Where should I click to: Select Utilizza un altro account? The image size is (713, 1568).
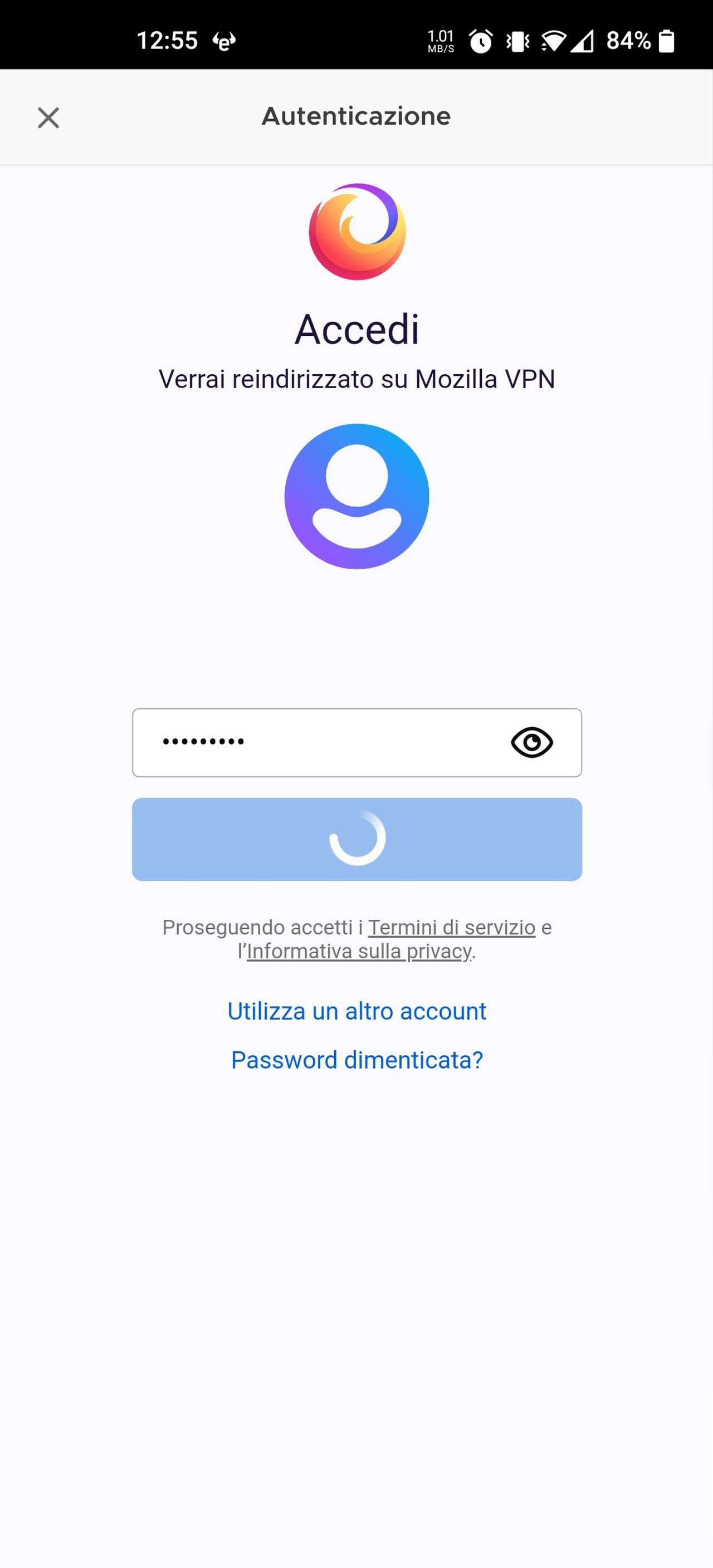pos(357,1011)
